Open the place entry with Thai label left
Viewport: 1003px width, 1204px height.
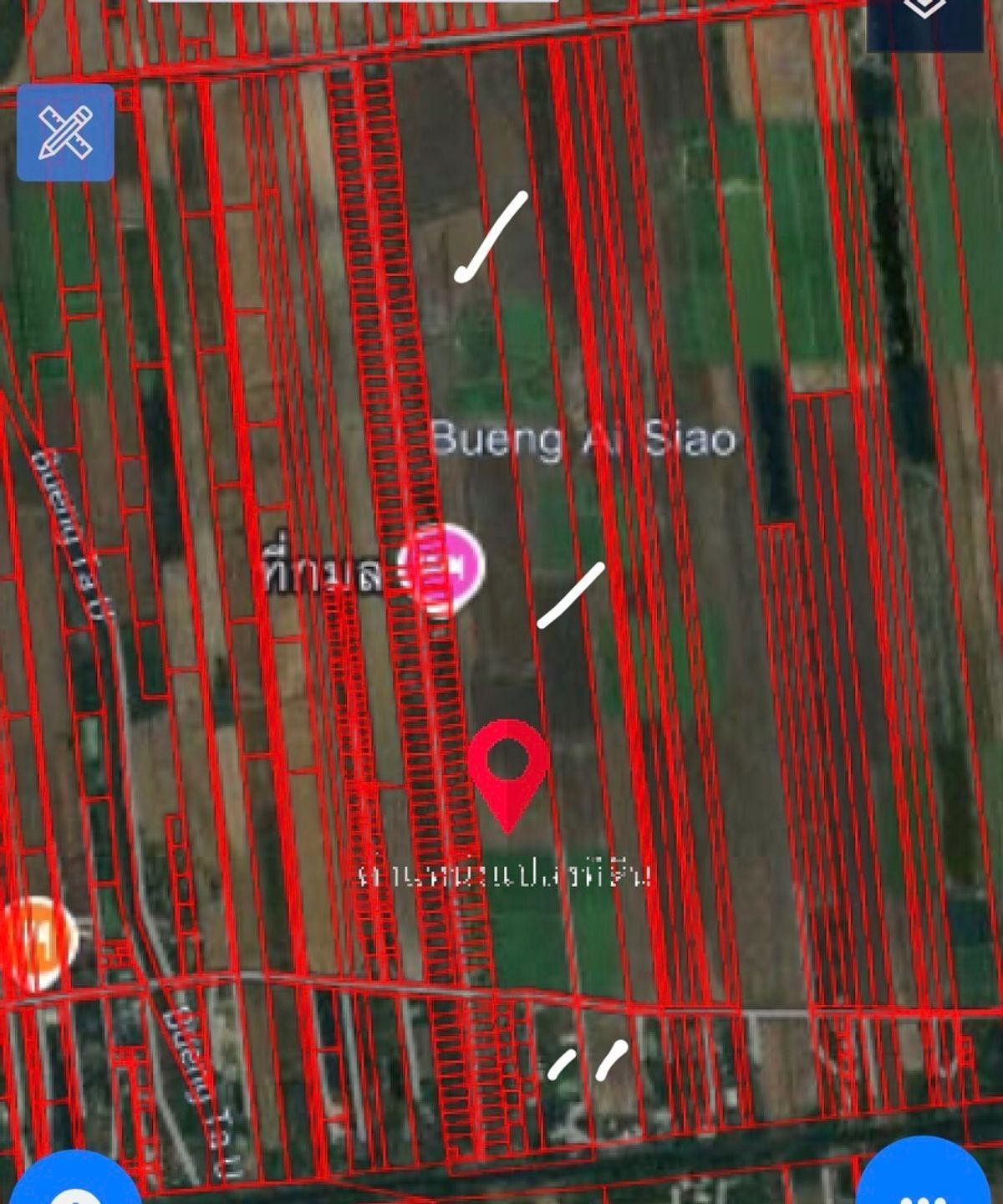click(x=326, y=569)
